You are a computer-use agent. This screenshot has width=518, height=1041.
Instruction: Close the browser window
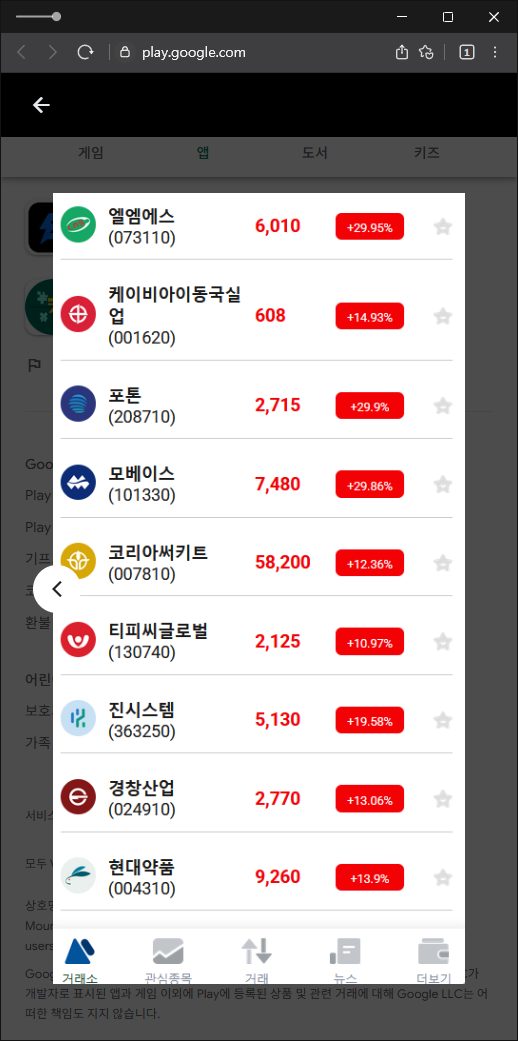coord(493,17)
